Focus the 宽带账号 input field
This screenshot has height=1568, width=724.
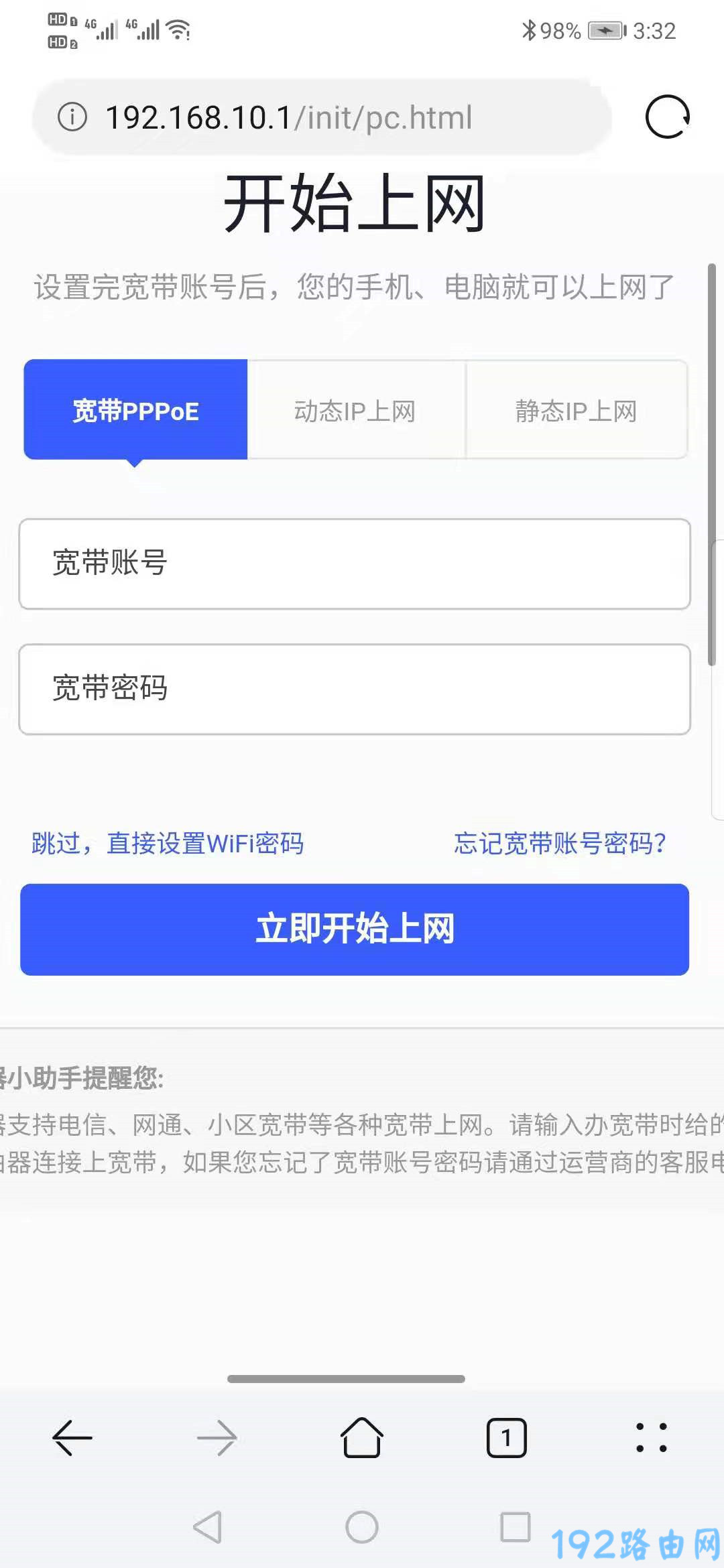[355, 564]
